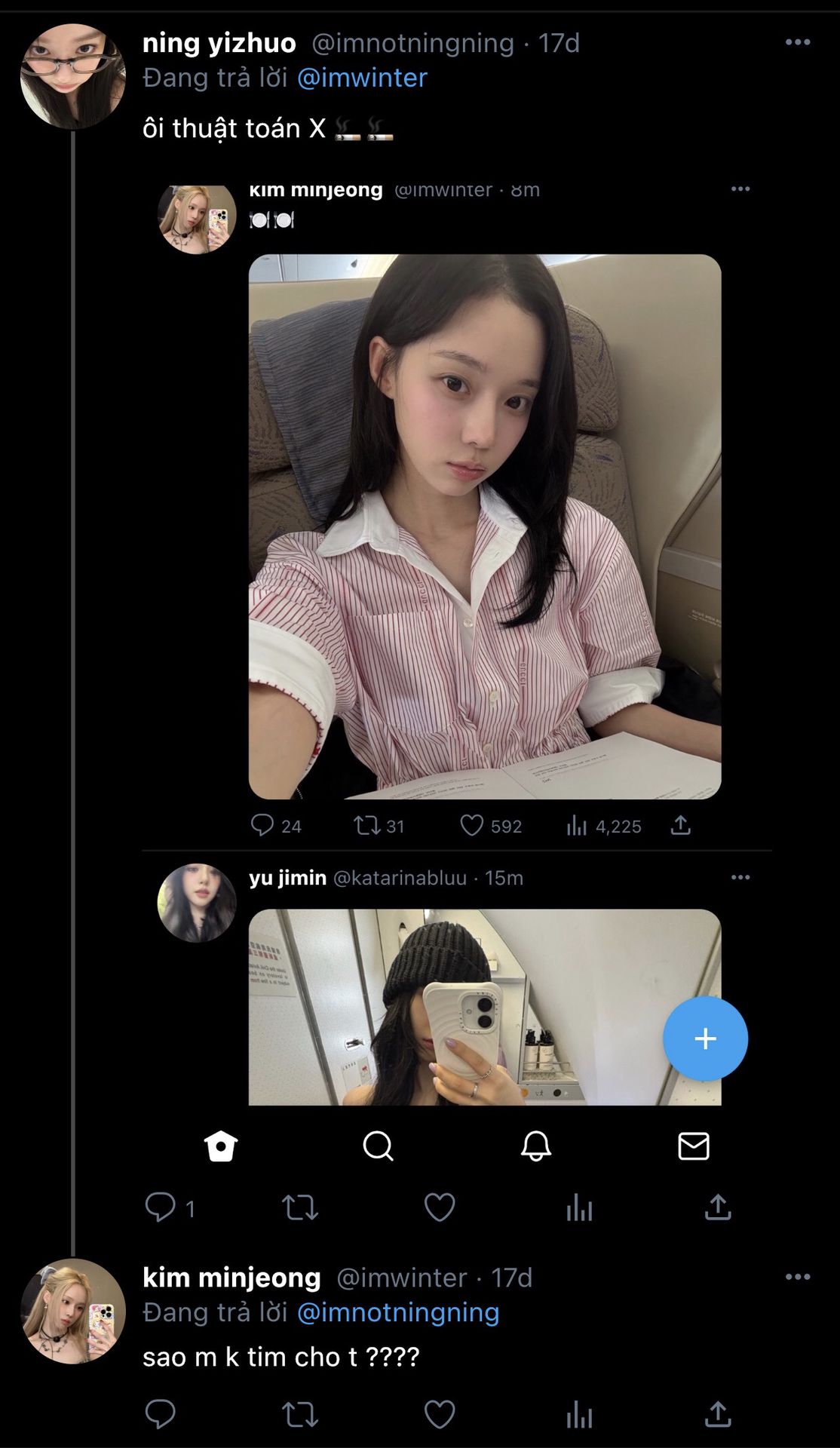The width and height of the screenshot is (840, 1448).
Task: Retweet ning yizhuo's tweet
Action: click(299, 1207)
